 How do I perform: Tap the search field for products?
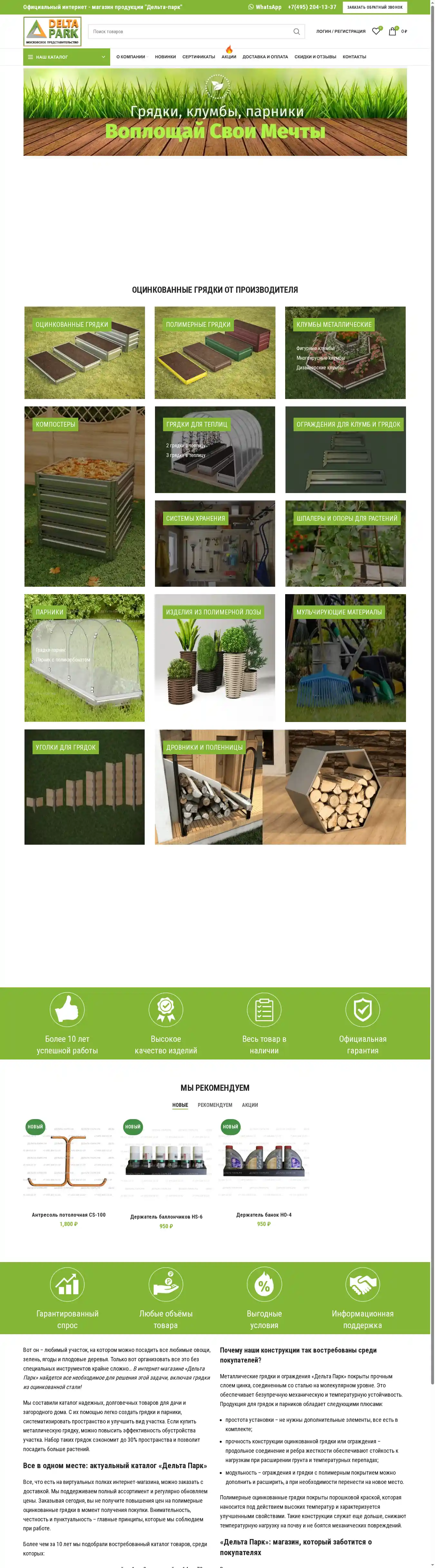click(189, 32)
